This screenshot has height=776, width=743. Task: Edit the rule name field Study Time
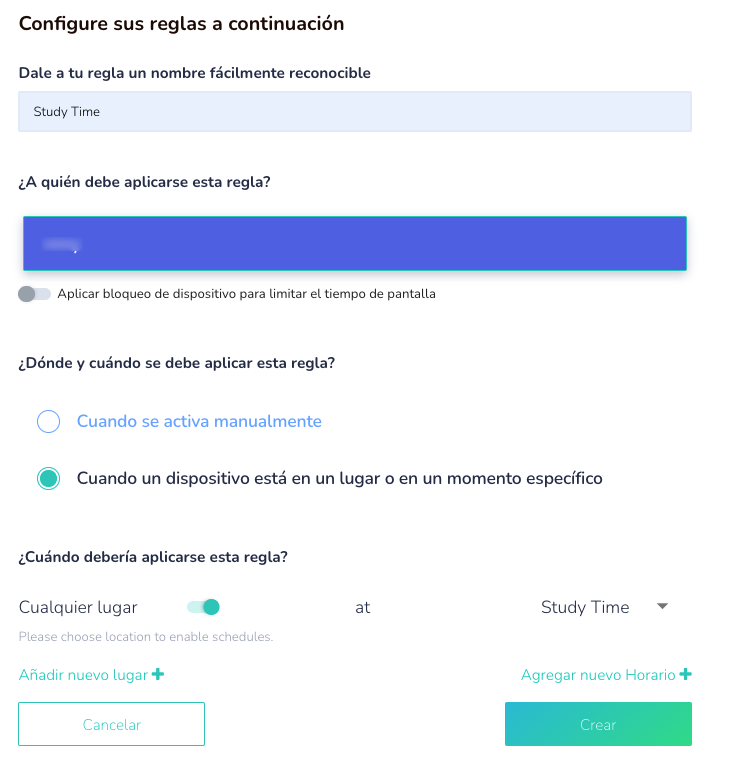[x=354, y=112]
